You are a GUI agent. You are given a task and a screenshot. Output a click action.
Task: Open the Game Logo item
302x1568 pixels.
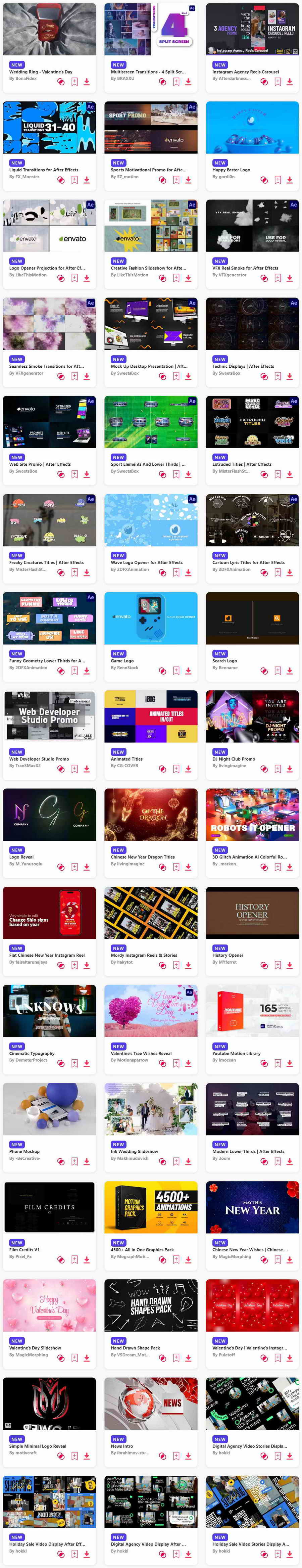pos(150,617)
